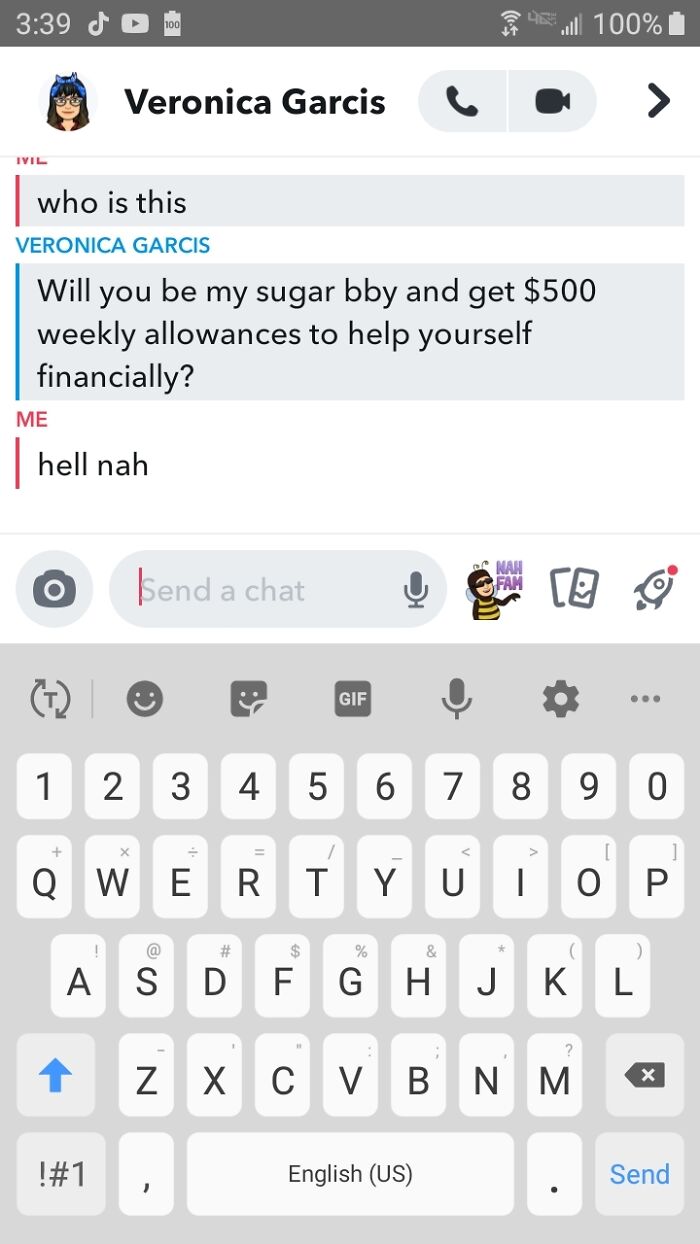Record a voice note with the microphone icon
This screenshot has height=1244, width=700.
pos(415,590)
